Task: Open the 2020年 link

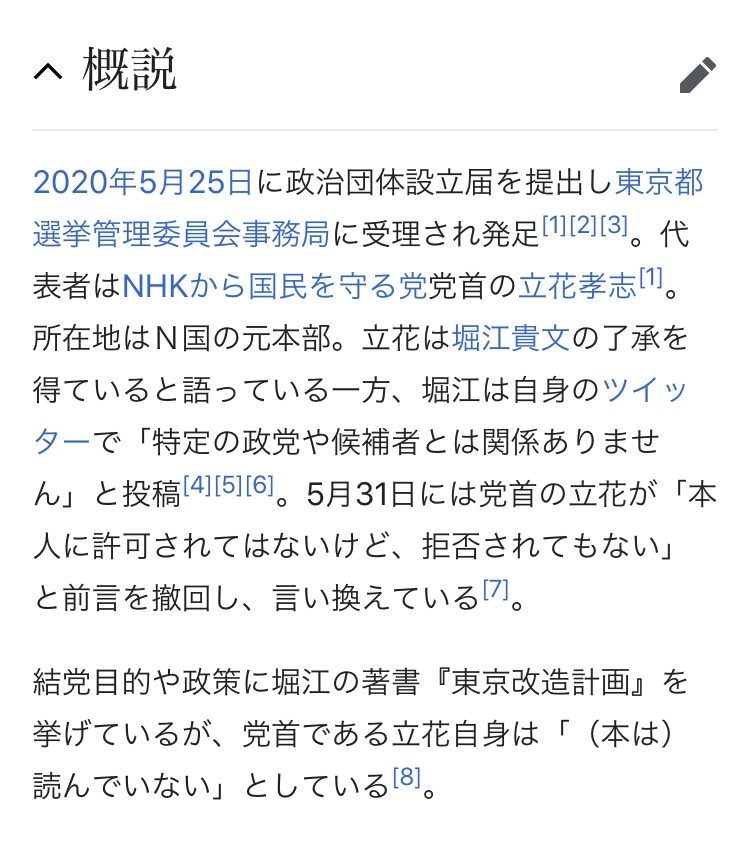Action: pyautogui.click(x=85, y=182)
